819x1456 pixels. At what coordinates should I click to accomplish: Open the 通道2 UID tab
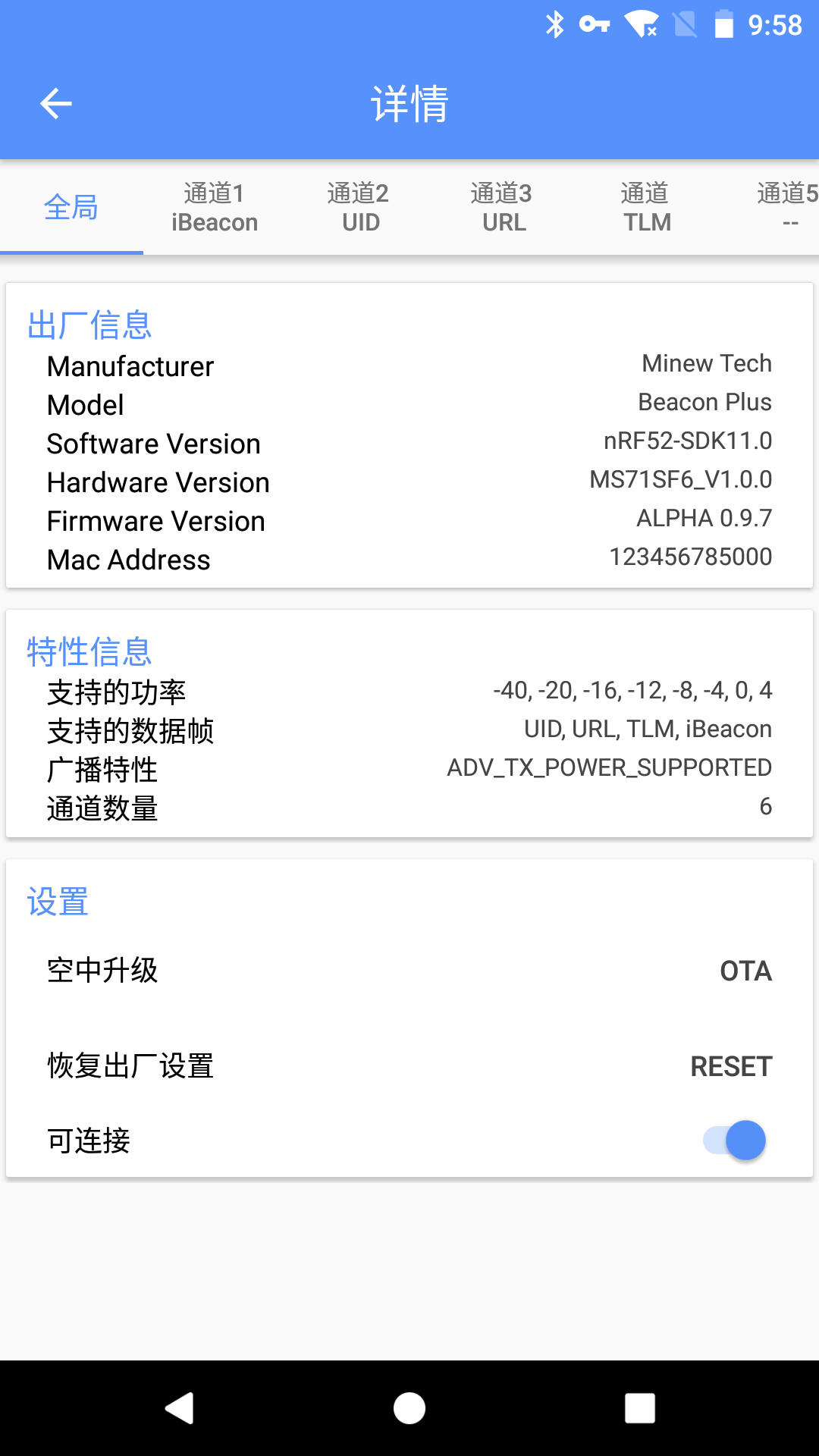tap(359, 208)
